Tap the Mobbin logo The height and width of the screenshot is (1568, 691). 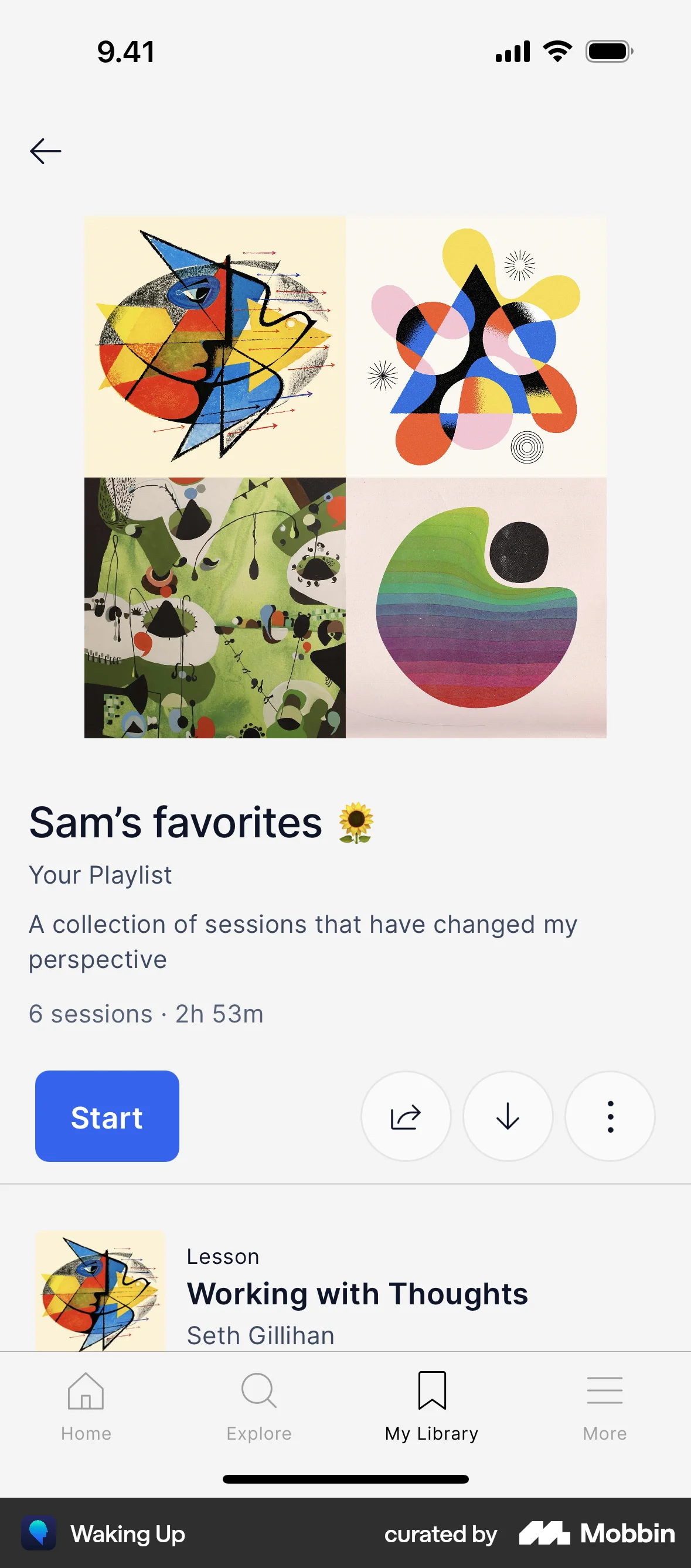594,1534
